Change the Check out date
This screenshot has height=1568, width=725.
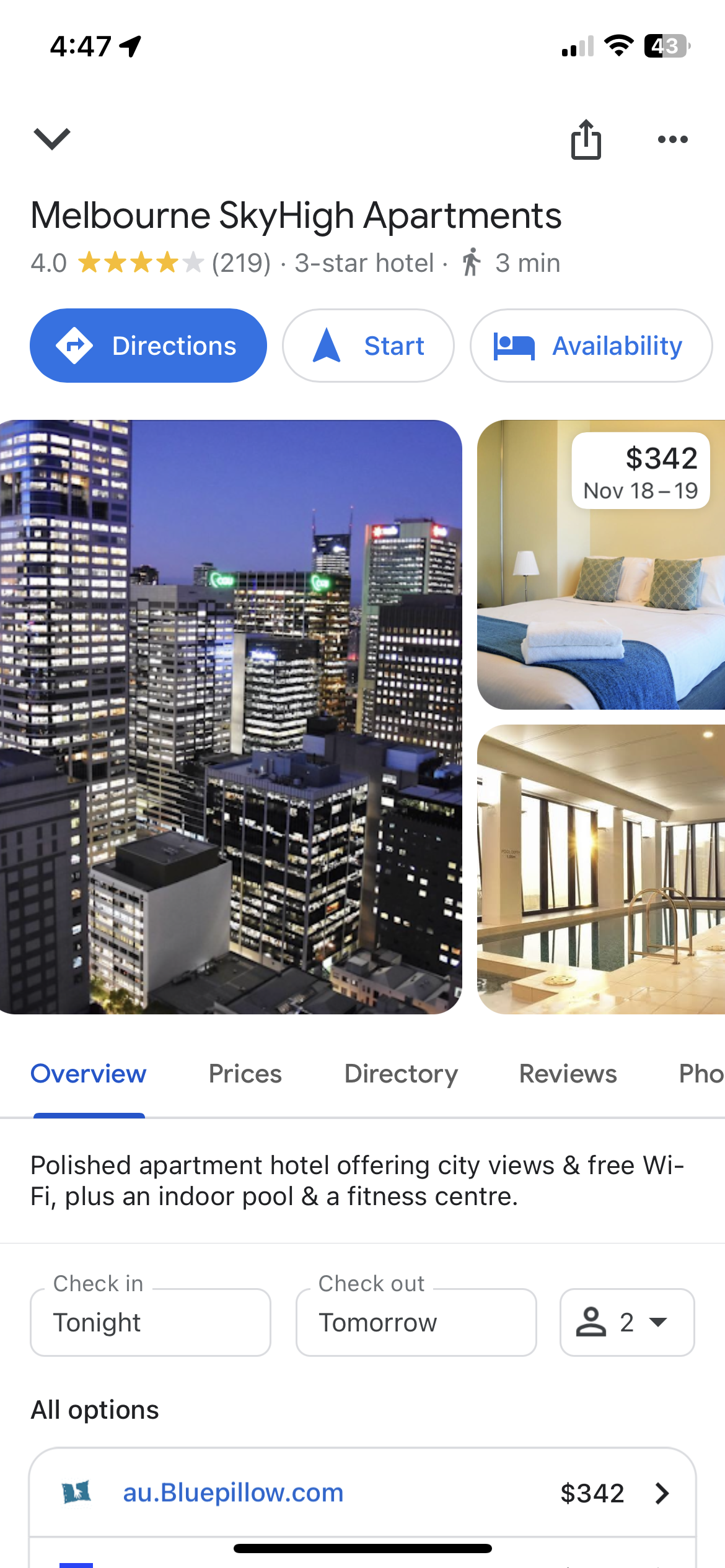416,1322
